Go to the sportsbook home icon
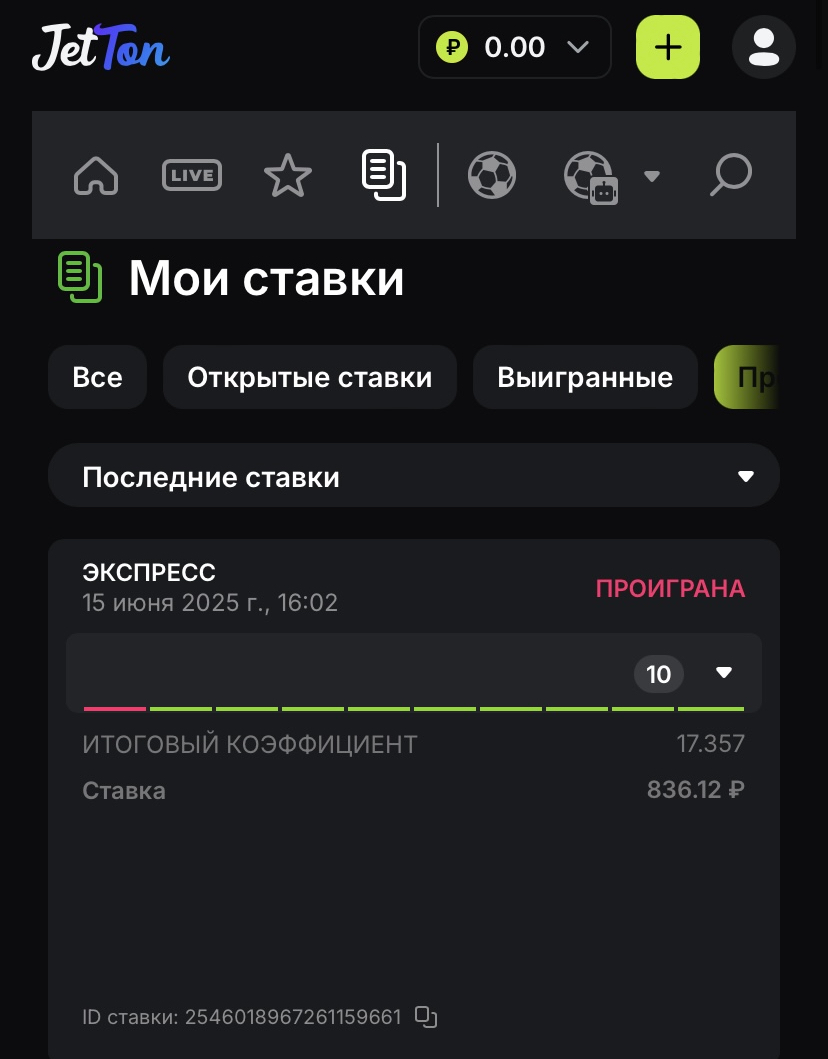Viewport: 828px width, 1059px height. coord(96,176)
